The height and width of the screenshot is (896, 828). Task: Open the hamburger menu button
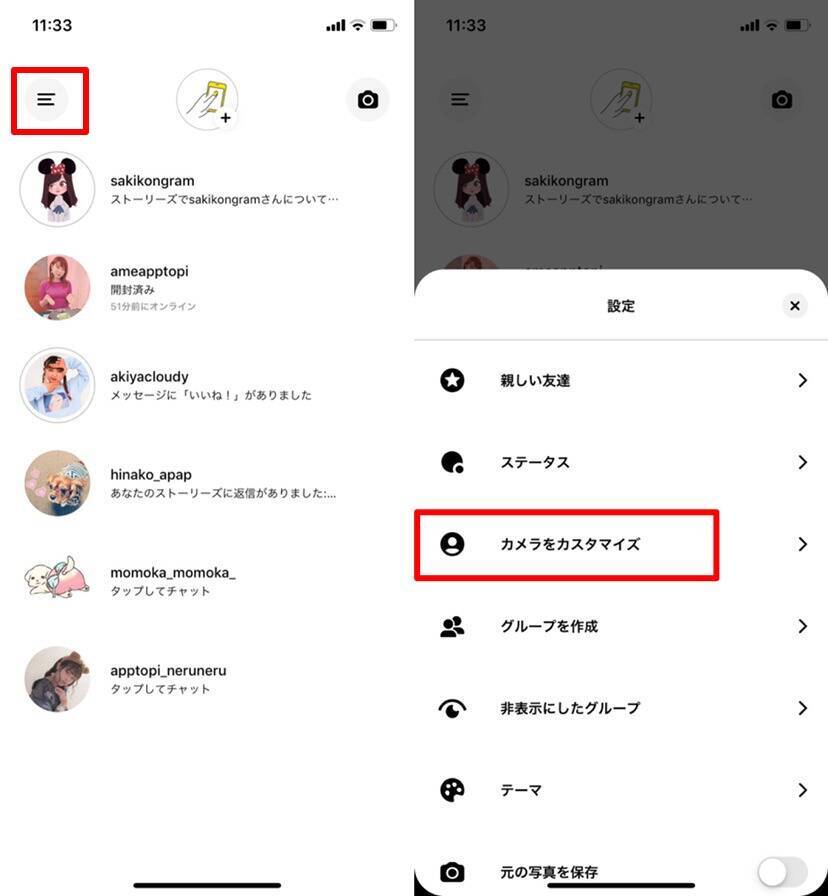click(46, 99)
